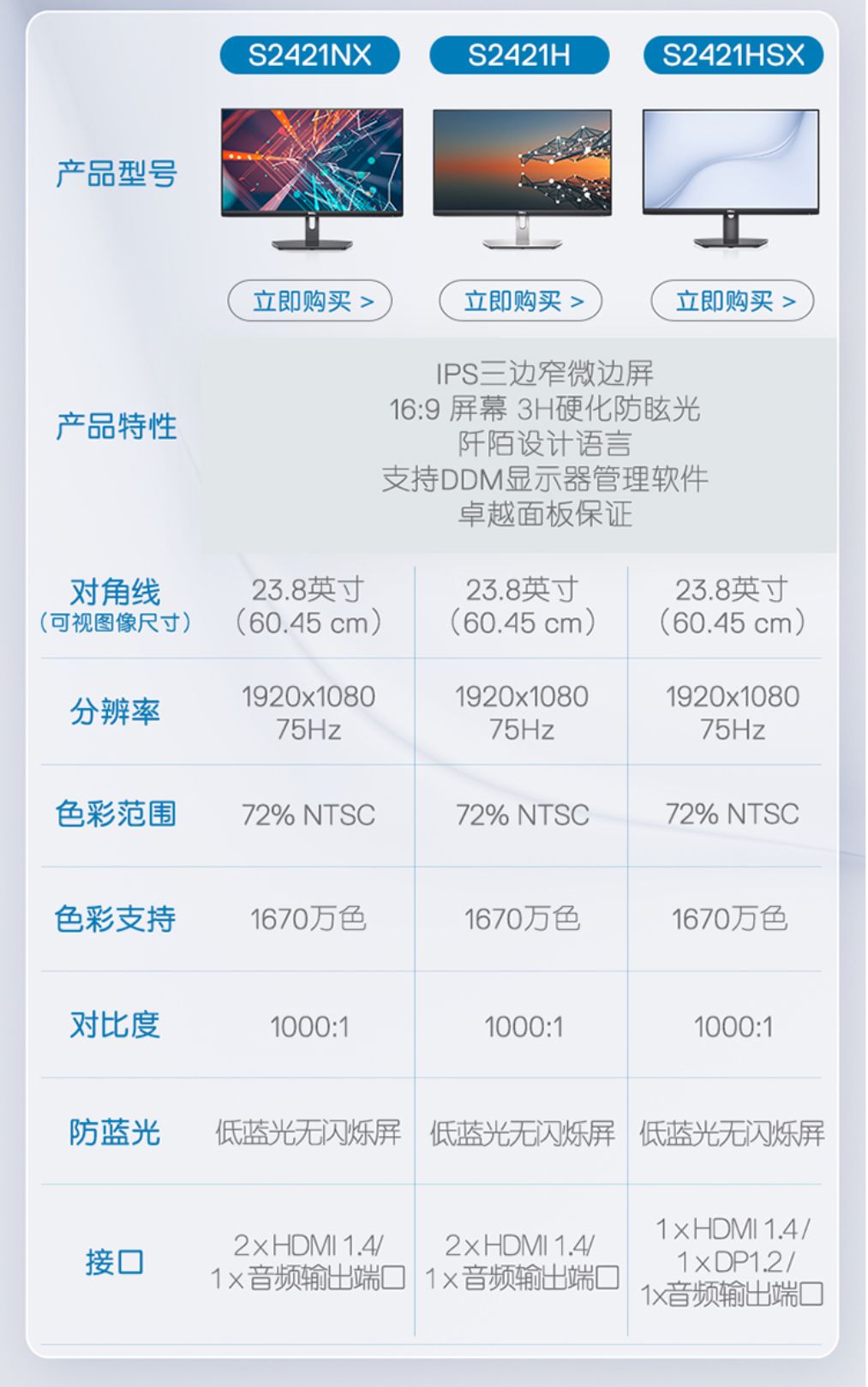Select the S2421NX model name tab
Screen dimensions: 868x1387
(311, 54)
